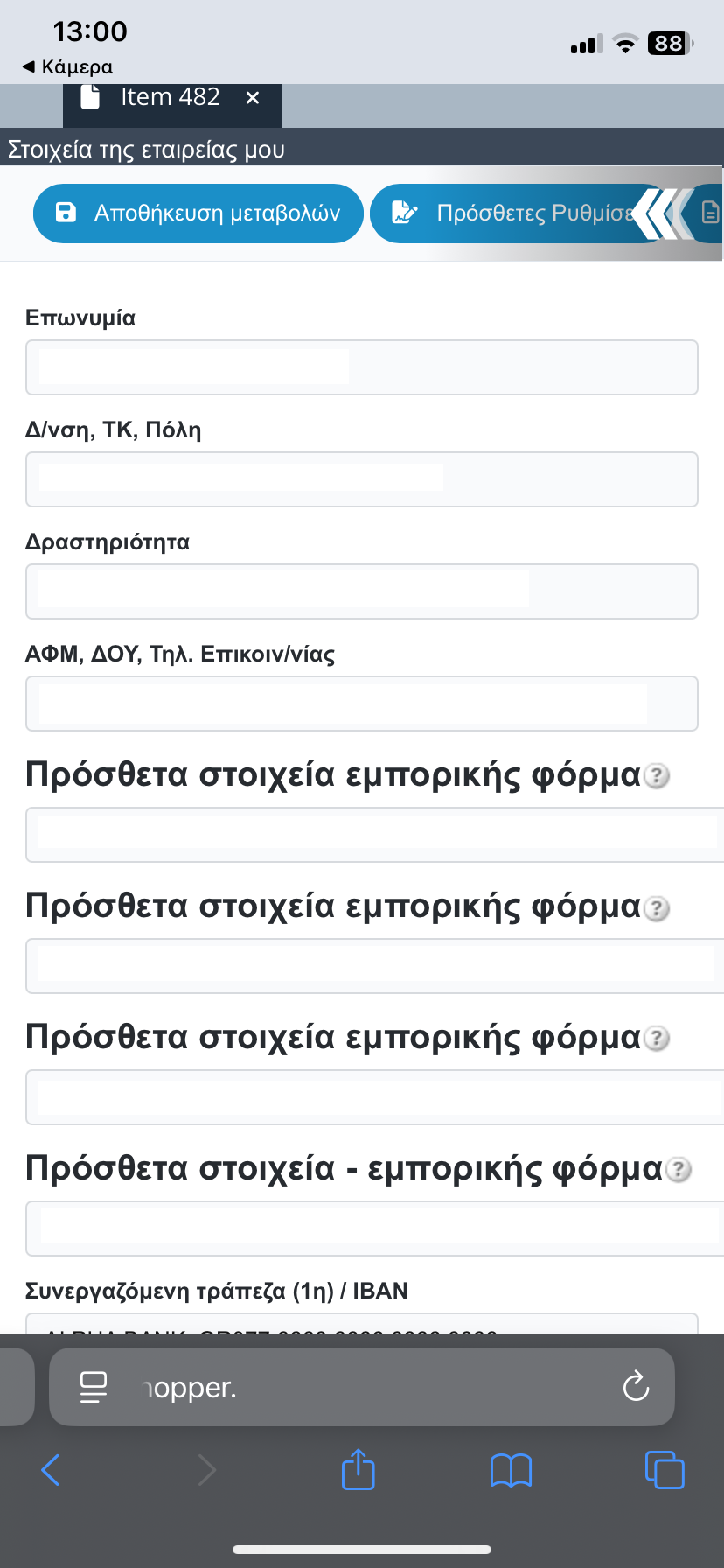Edit the ΑΦΜ, ΔΟΥ, Τηλ. Επικοιν/νίας field

coord(362,703)
